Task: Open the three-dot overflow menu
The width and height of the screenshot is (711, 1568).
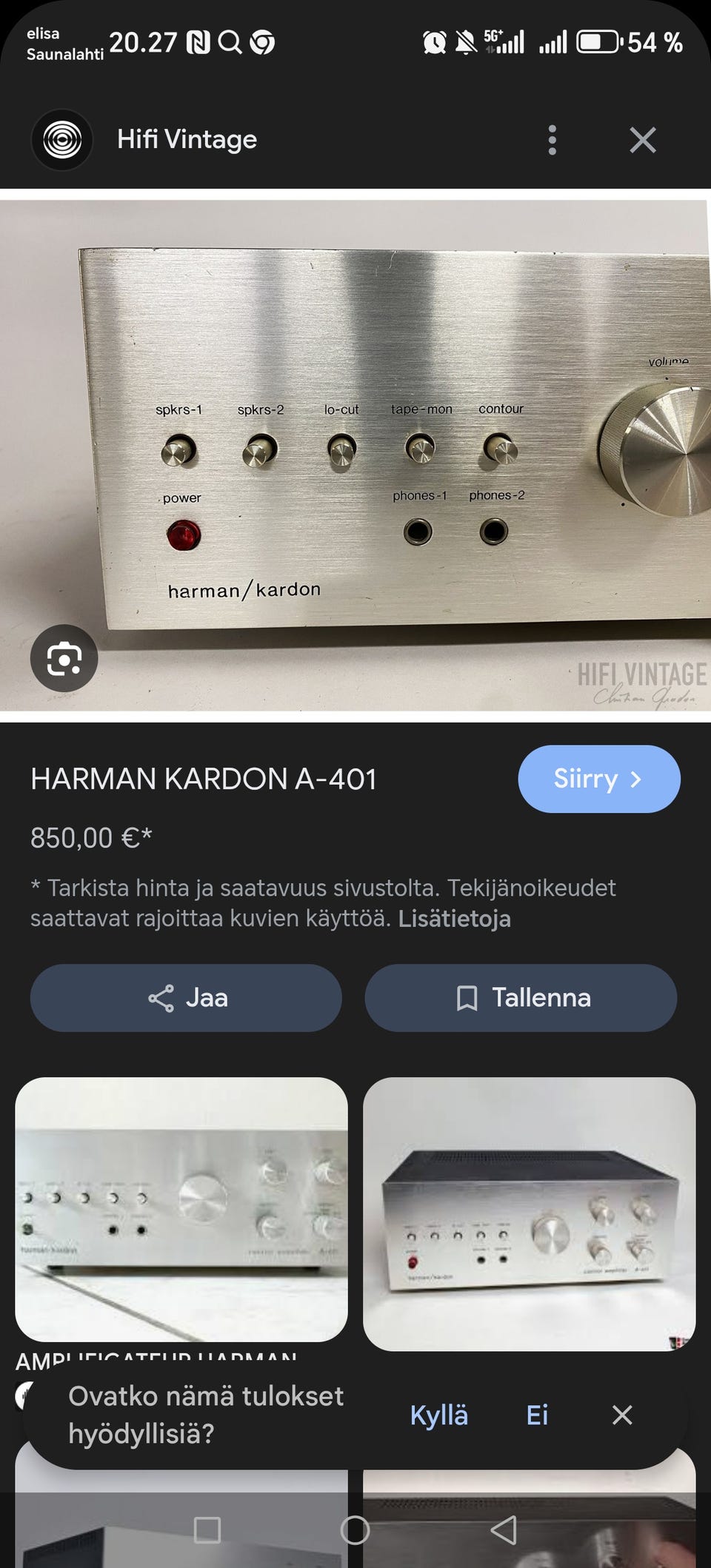Action: (552, 140)
